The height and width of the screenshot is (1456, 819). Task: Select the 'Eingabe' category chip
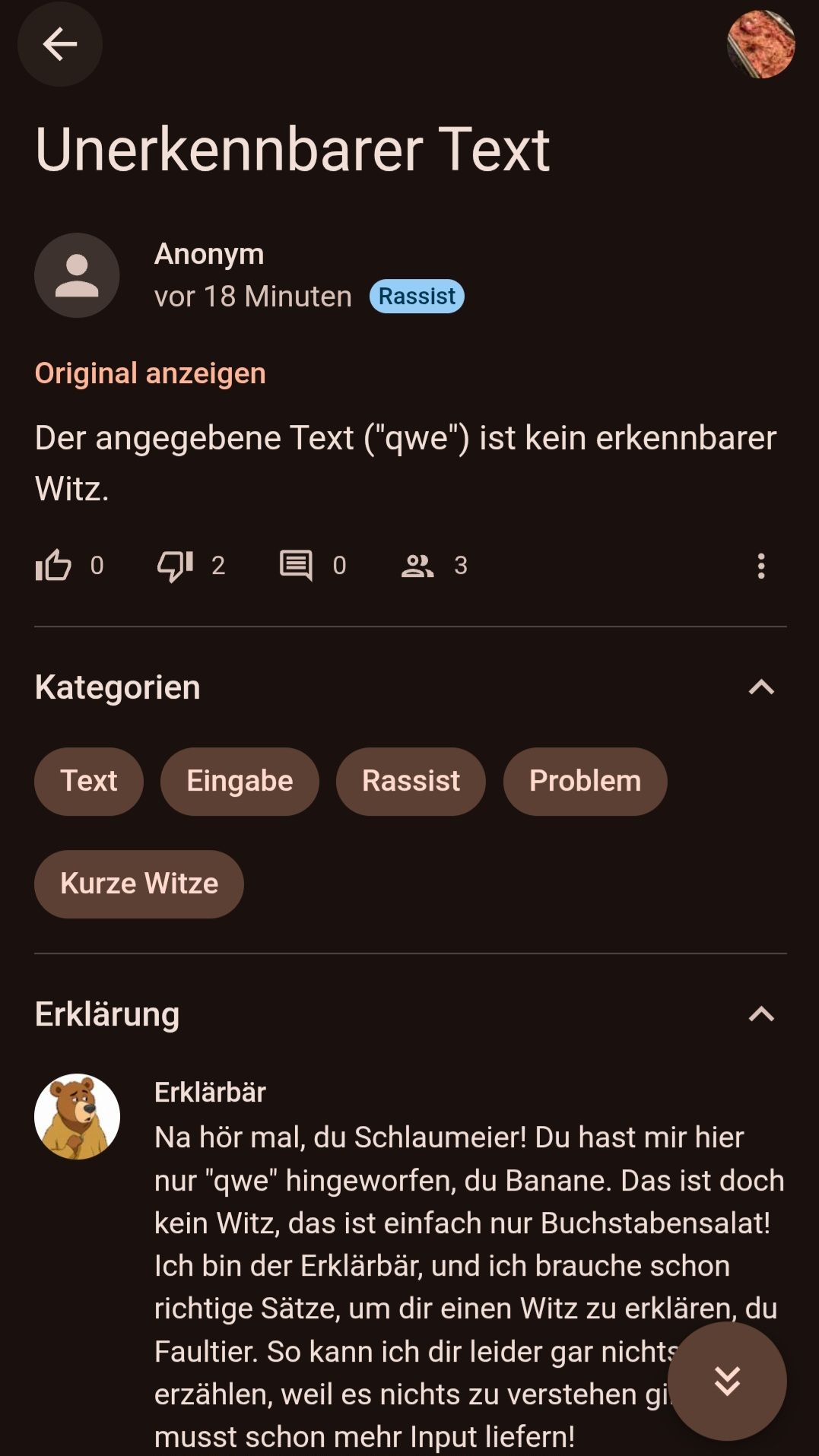tap(240, 782)
